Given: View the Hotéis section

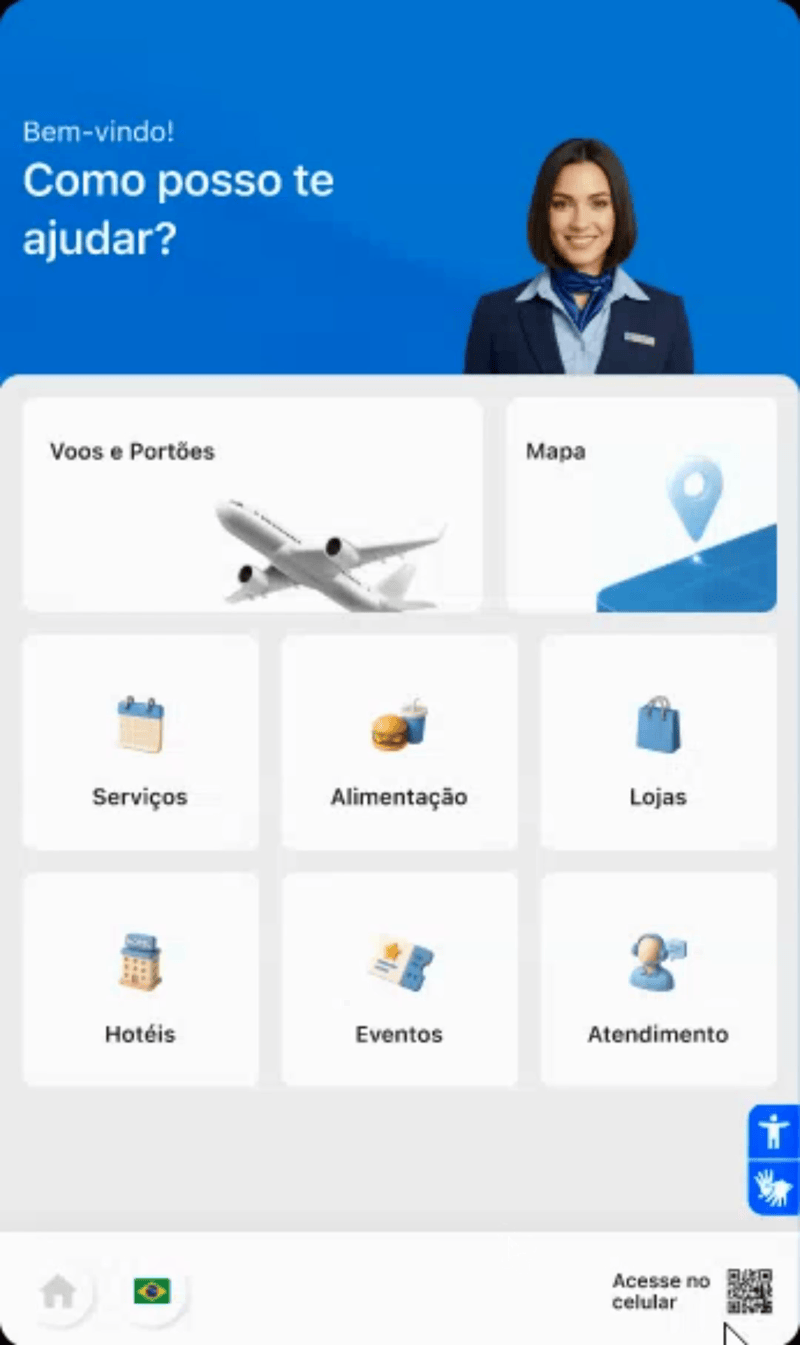Looking at the screenshot, I should tap(140, 978).
